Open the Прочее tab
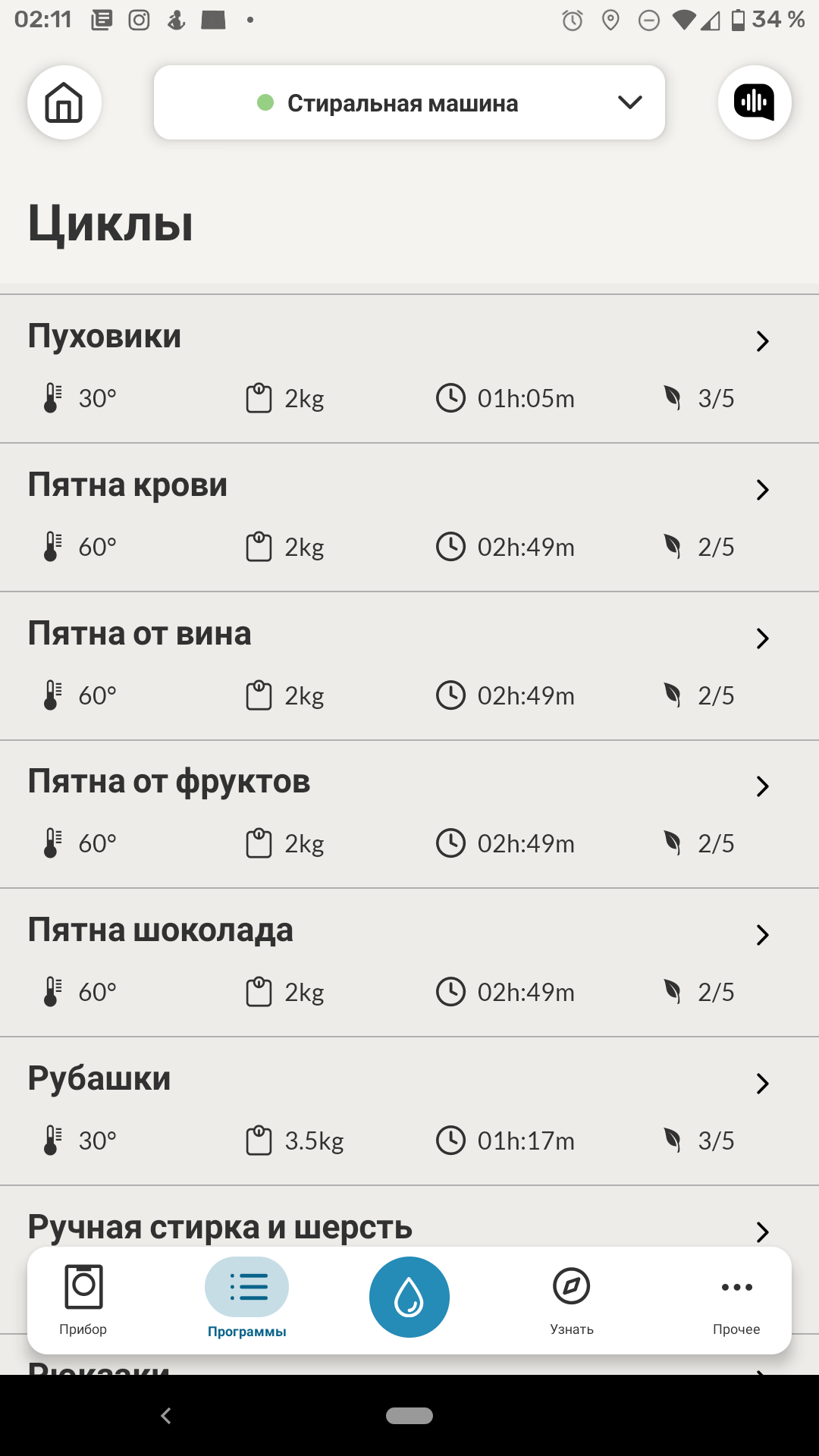The height and width of the screenshot is (1456, 819). click(736, 1300)
